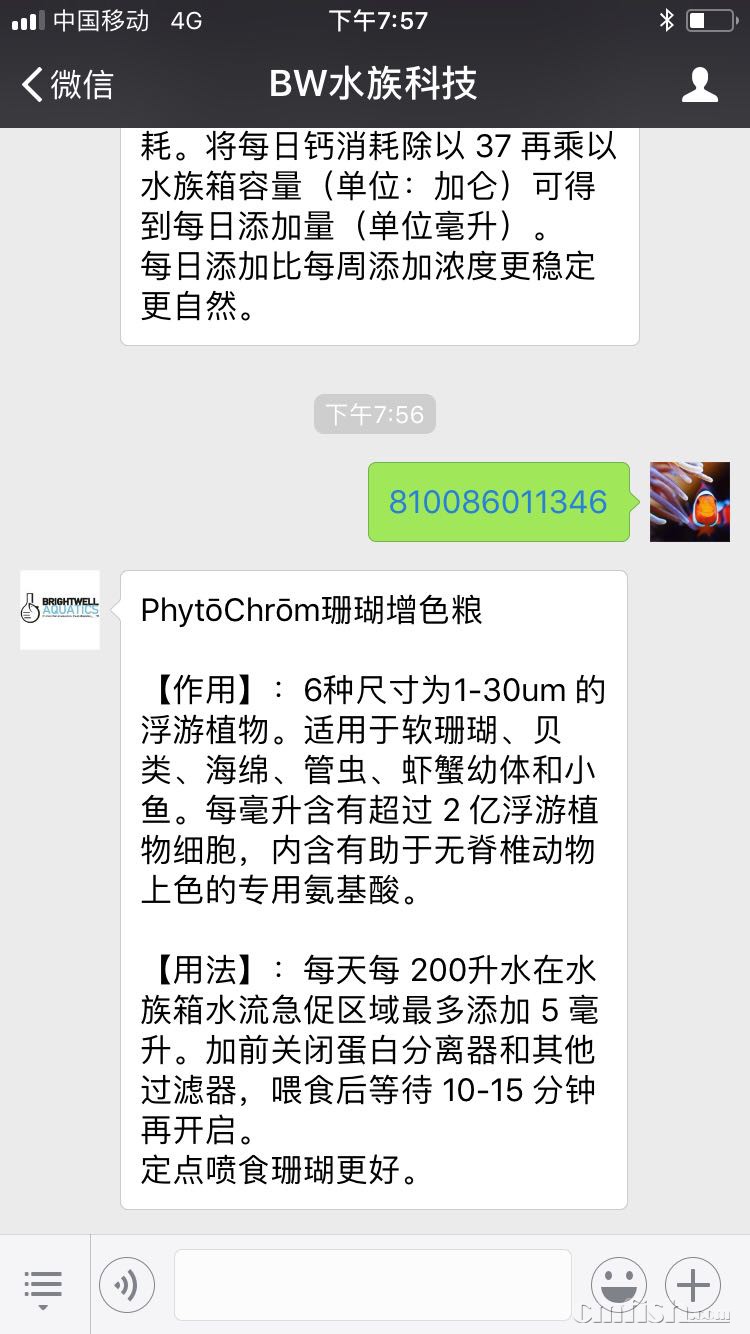Tap the 下午7:56 timestamp label
750x1334 pixels.
(x=375, y=413)
